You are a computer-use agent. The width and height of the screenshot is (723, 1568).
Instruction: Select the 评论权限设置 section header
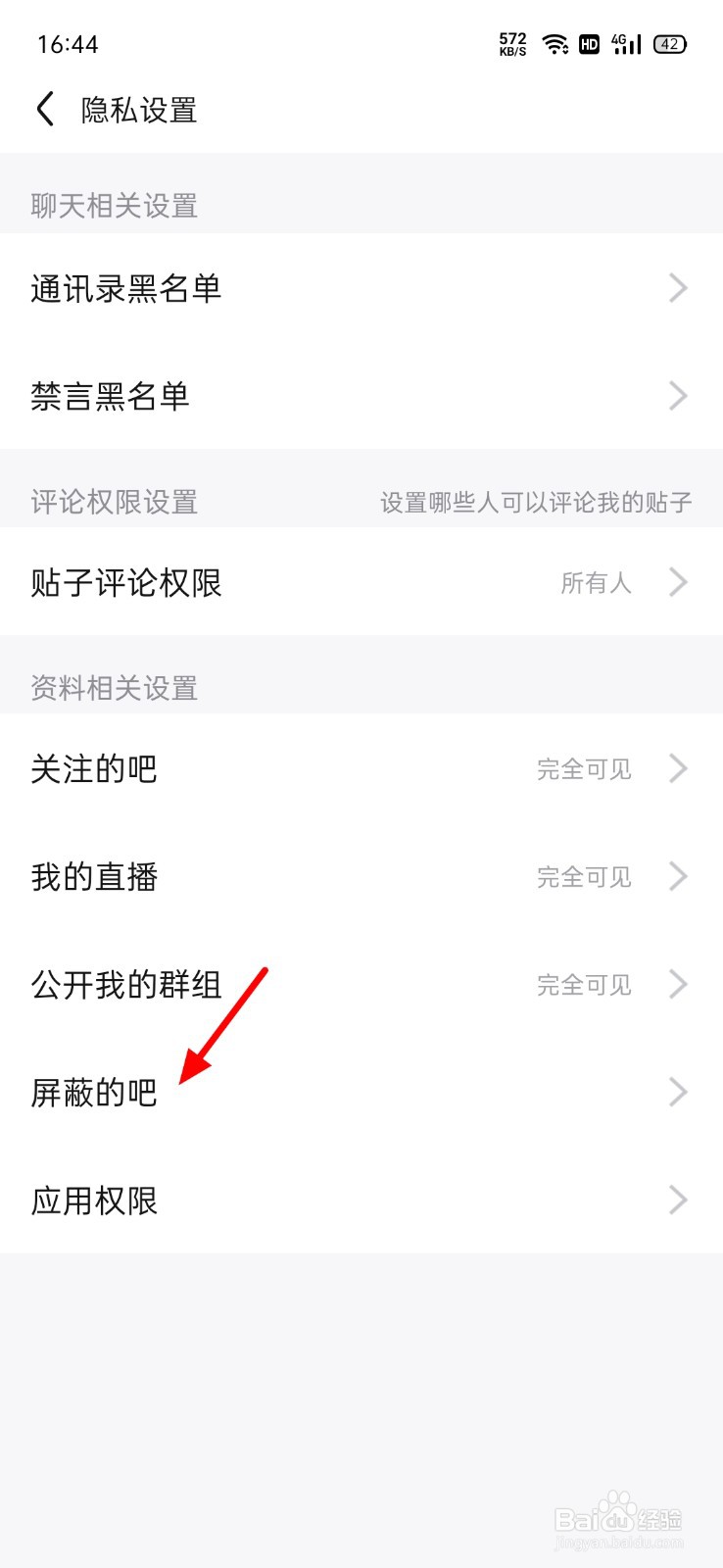click(x=113, y=502)
